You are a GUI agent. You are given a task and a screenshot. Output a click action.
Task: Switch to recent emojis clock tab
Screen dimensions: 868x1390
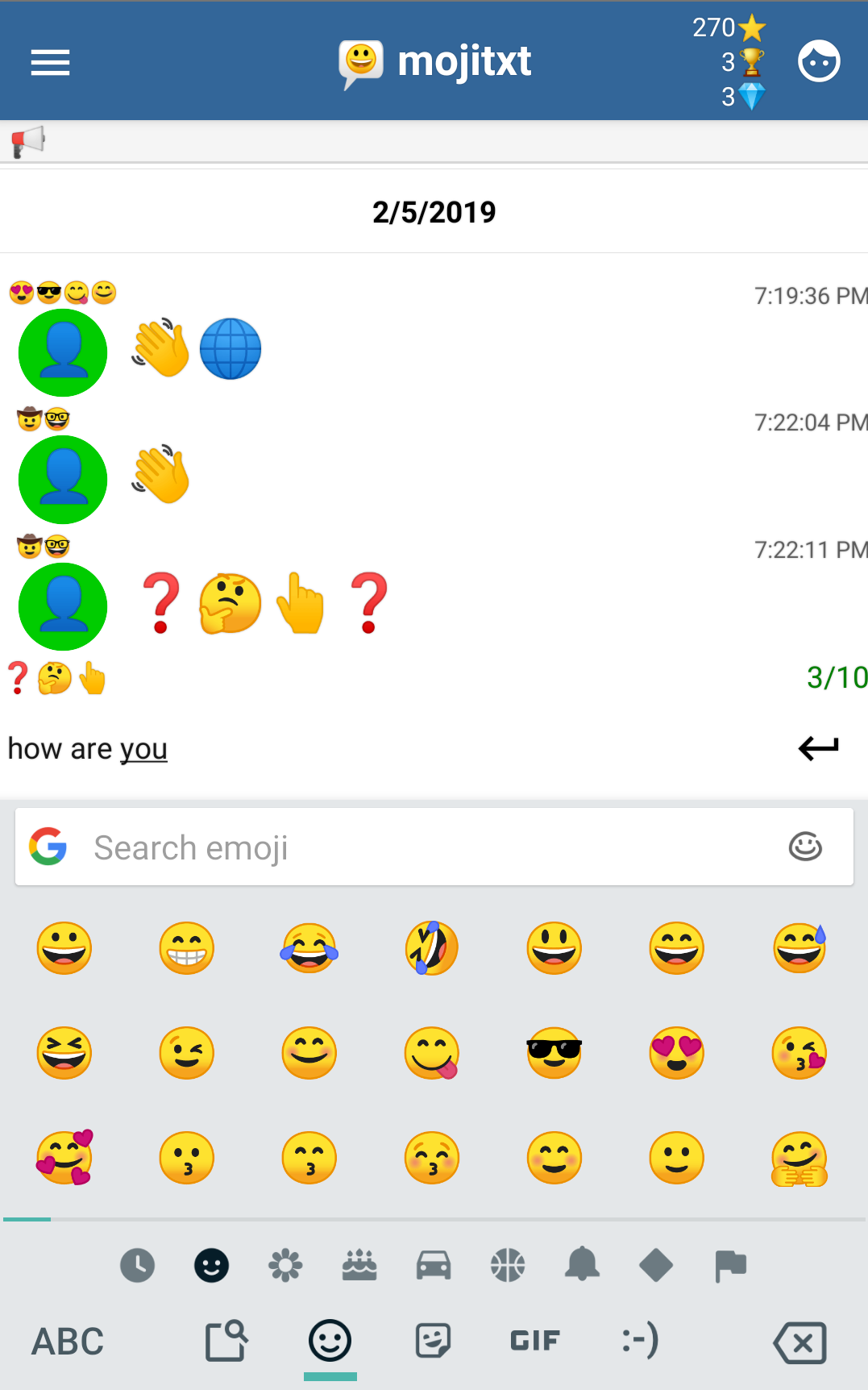click(138, 1265)
